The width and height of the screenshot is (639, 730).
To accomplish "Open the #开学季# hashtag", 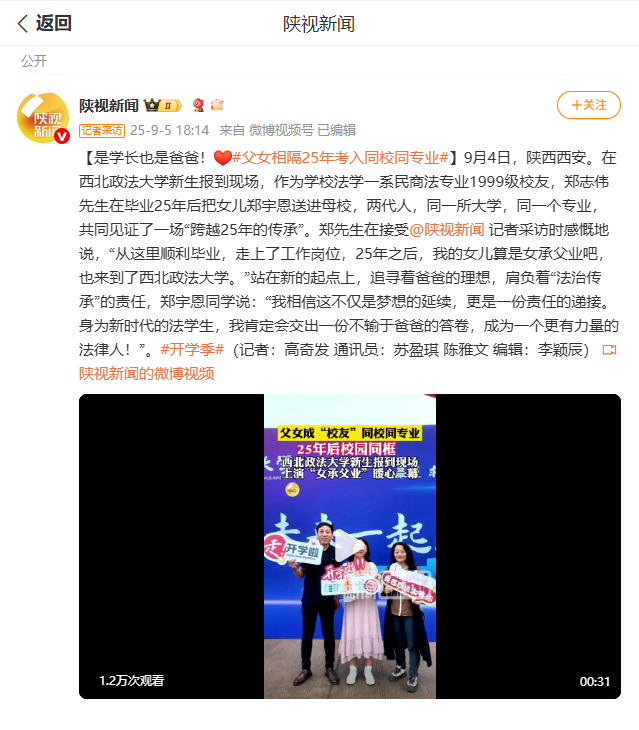I will click(x=190, y=350).
